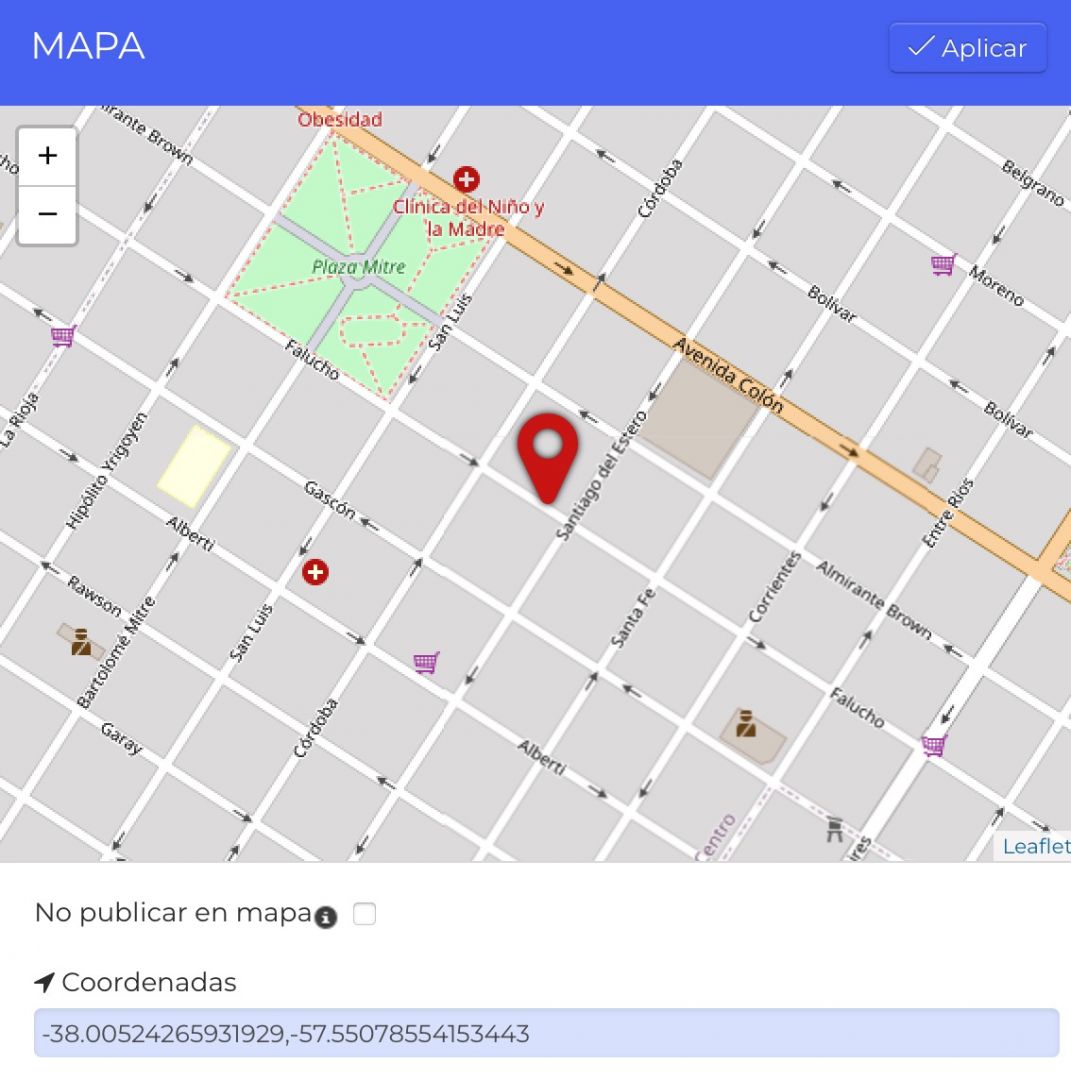Open the Leaflet attribution link

[1036, 847]
